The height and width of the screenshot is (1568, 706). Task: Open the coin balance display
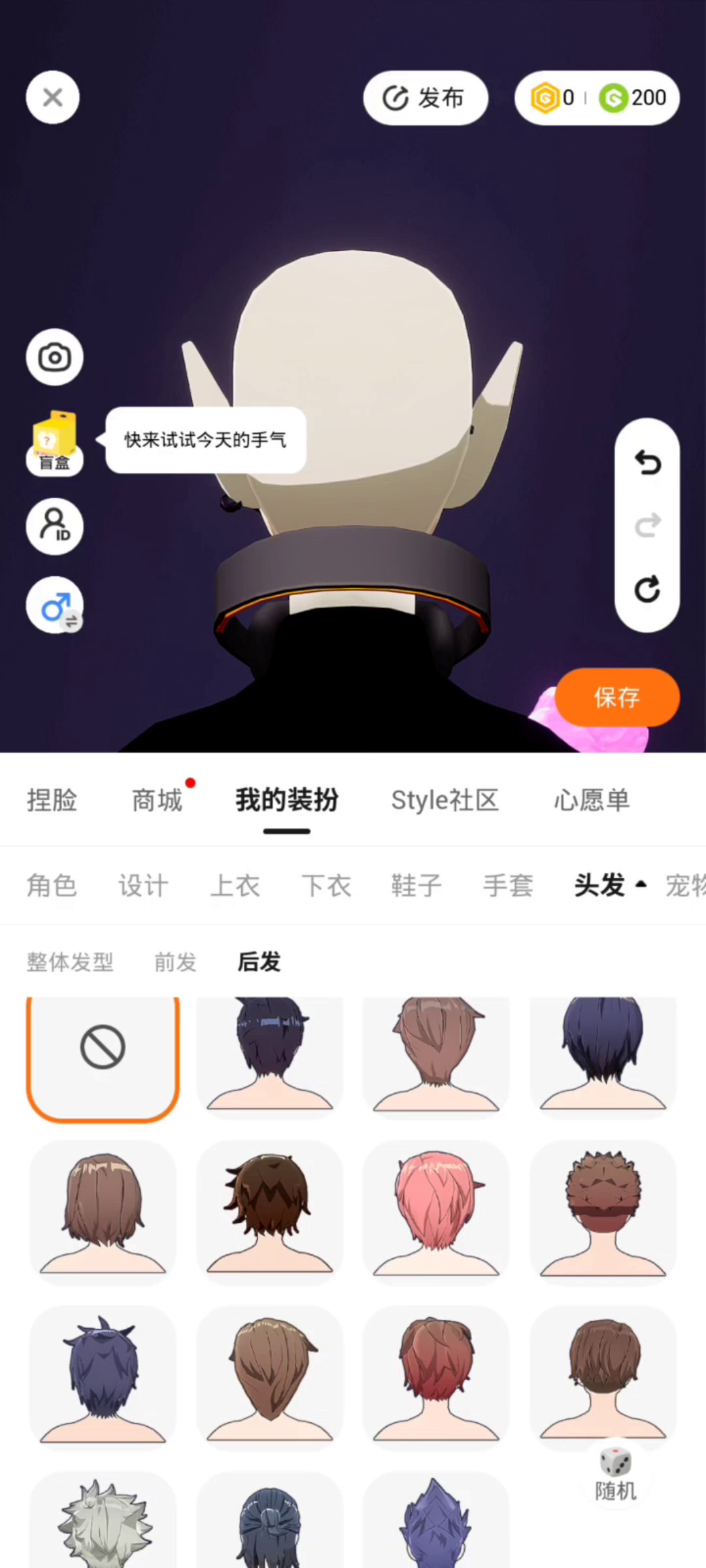click(597, 98)
